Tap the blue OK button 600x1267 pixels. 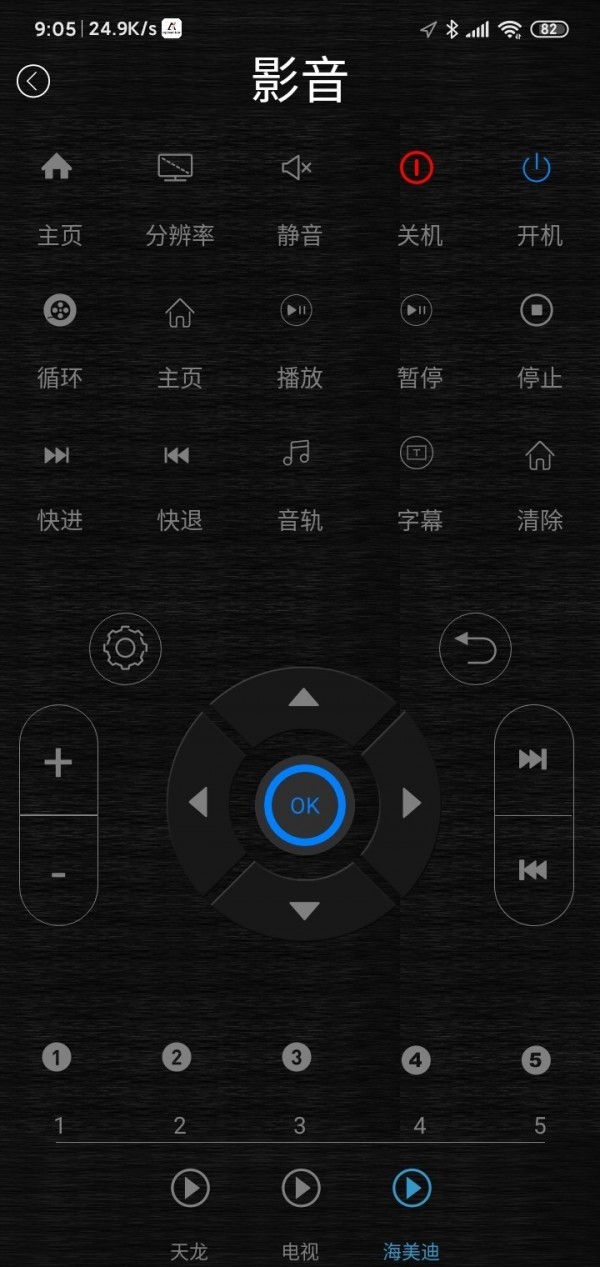click(x=304, y=805)
